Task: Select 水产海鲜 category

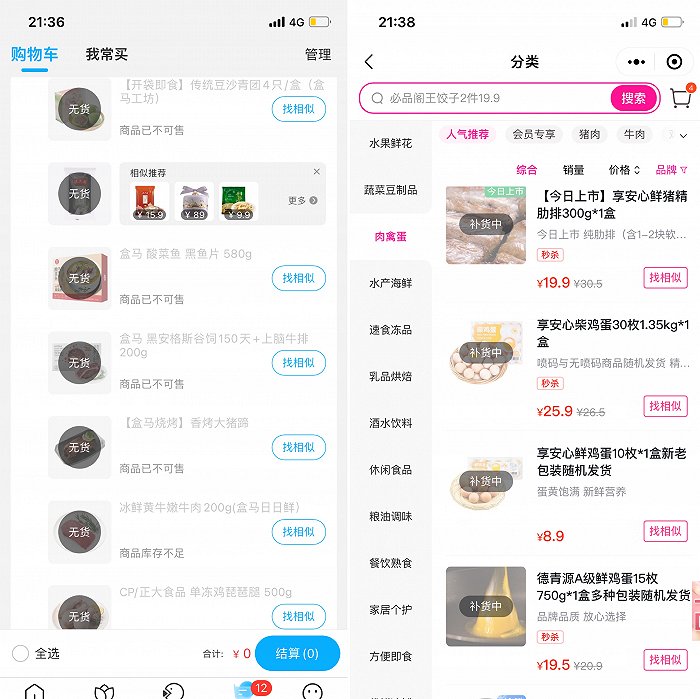Action: [x=391, y=283]
